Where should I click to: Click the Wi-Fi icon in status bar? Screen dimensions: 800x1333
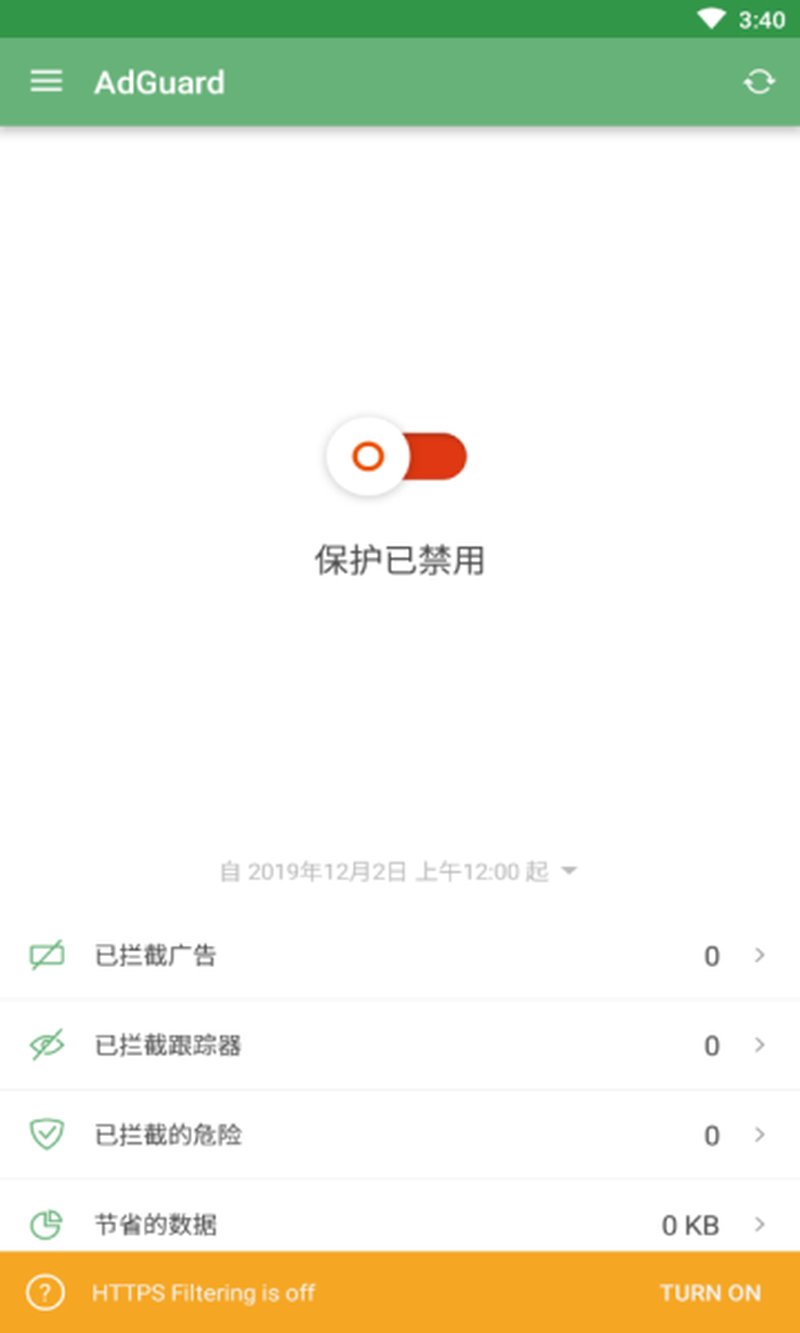pos(712,17)
